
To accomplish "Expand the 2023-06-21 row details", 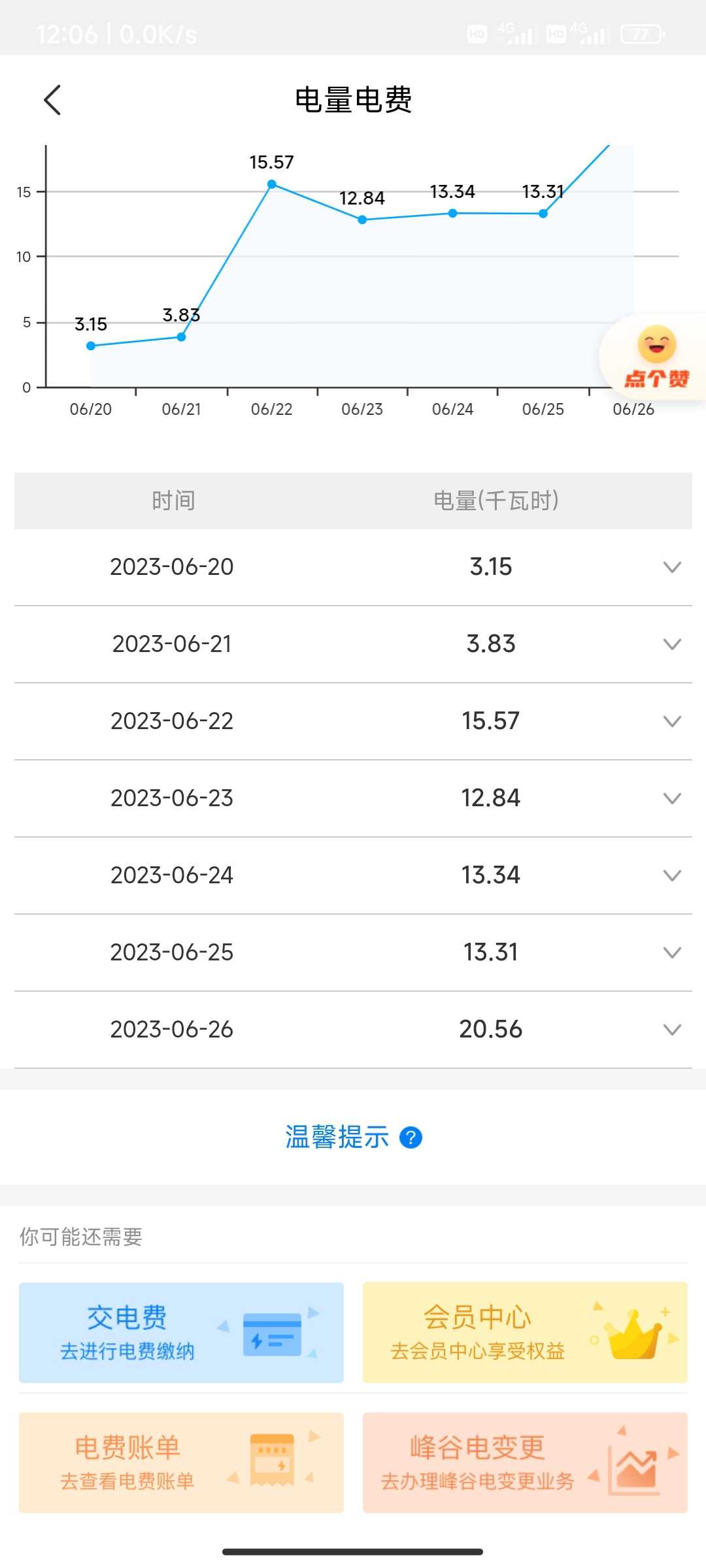I will tap(353, 644).
